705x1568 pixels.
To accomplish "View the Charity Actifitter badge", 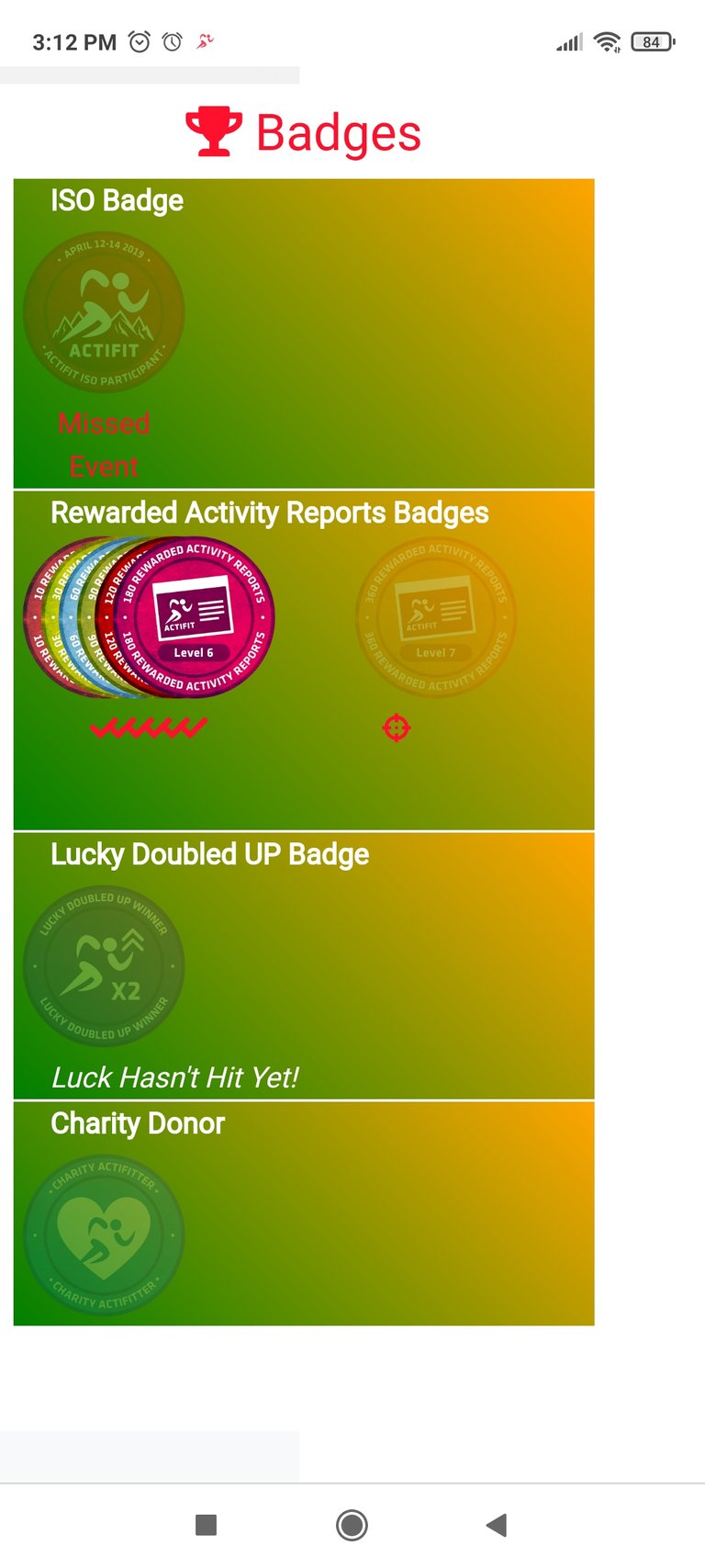I will [x=104, y=1235].
